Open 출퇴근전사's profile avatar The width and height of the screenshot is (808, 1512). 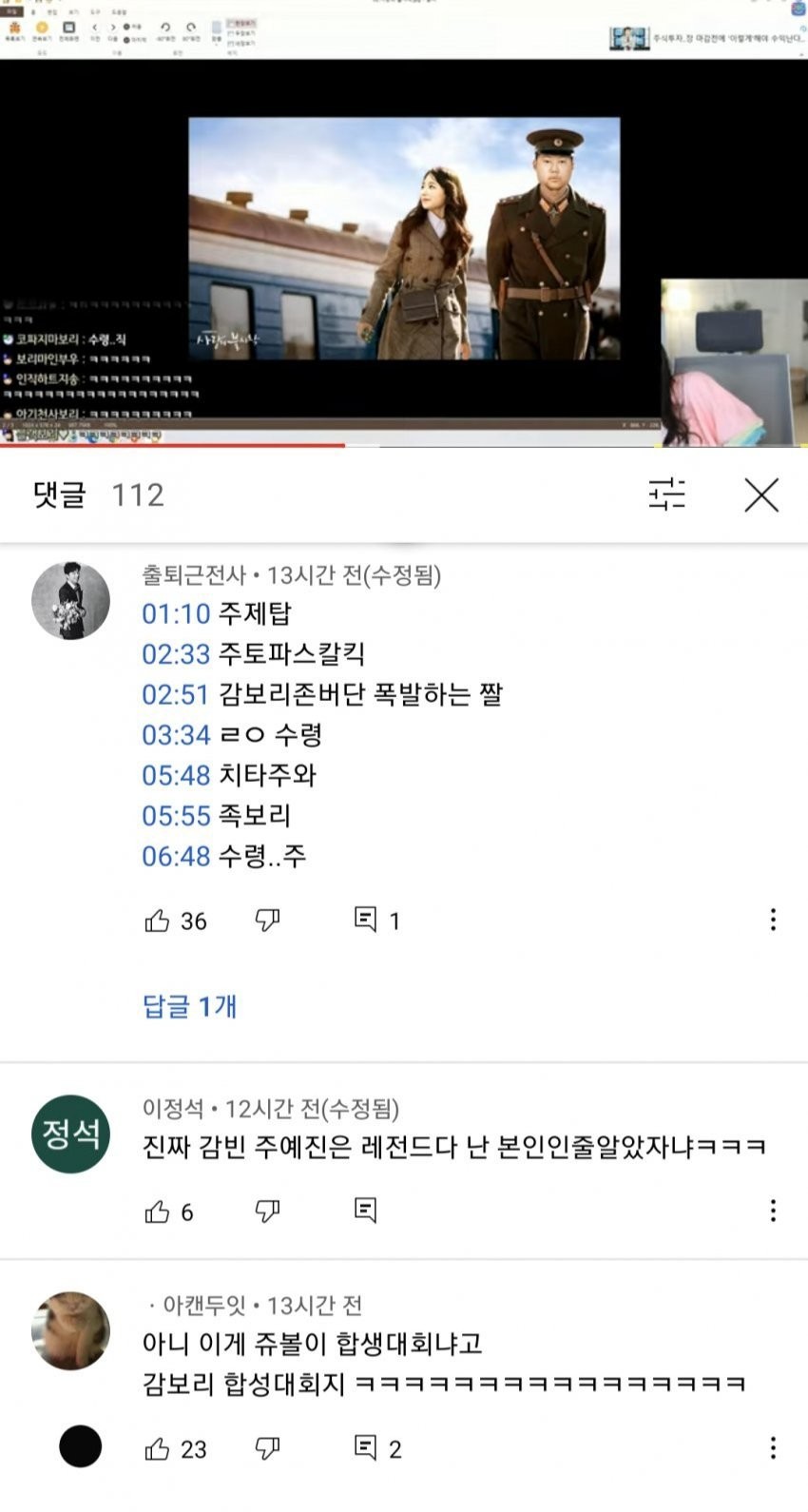(71, 601)
